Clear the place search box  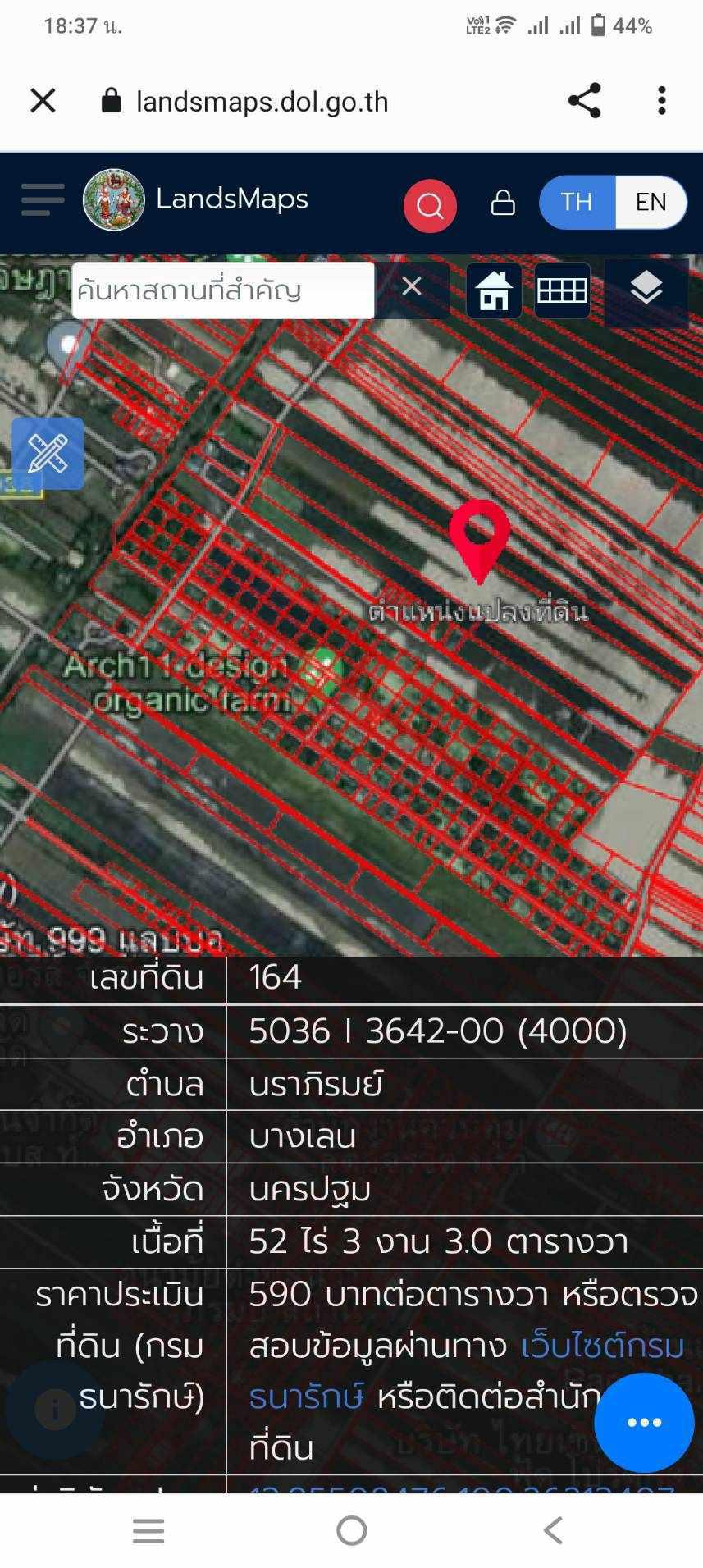point(412,286)
